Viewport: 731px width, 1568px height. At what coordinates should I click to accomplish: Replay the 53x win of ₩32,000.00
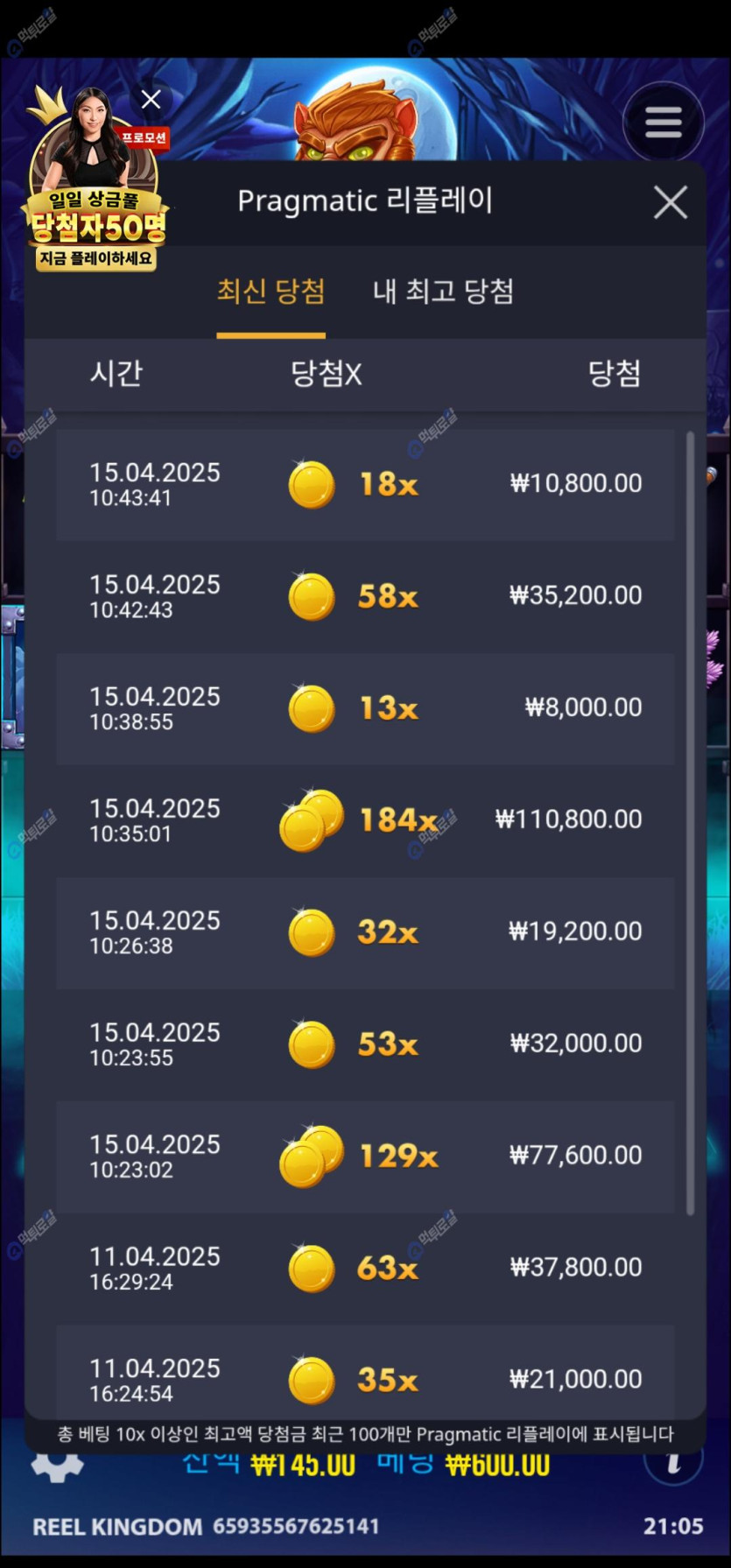[365, 1044]
